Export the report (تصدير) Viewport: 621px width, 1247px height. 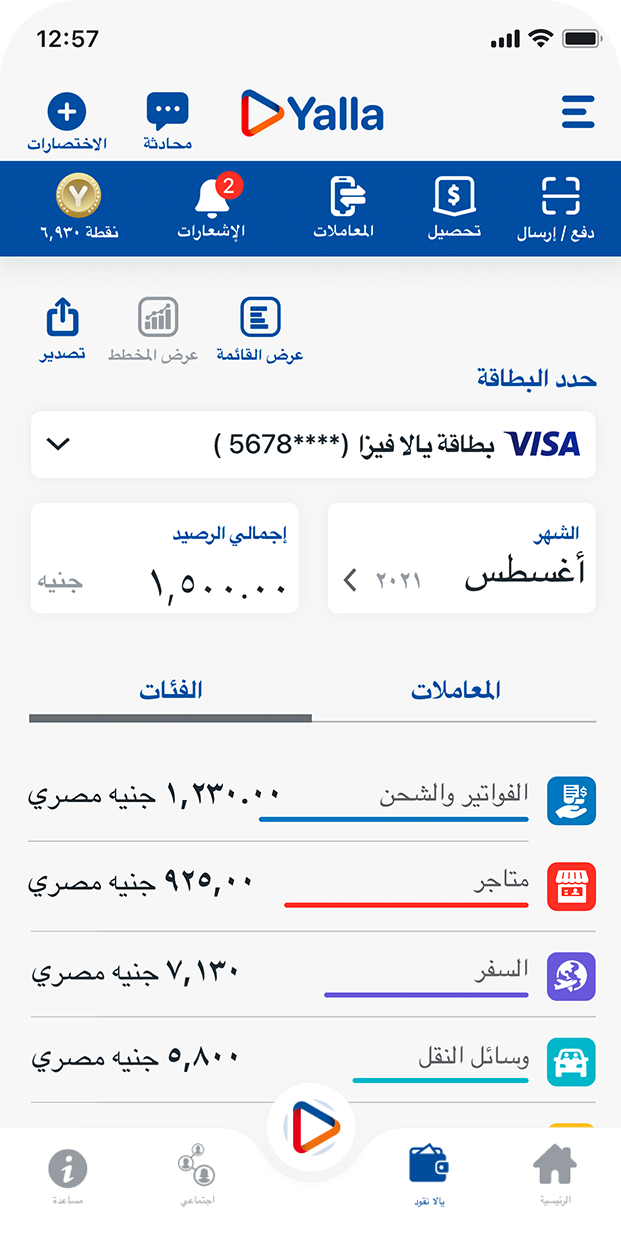62,330
